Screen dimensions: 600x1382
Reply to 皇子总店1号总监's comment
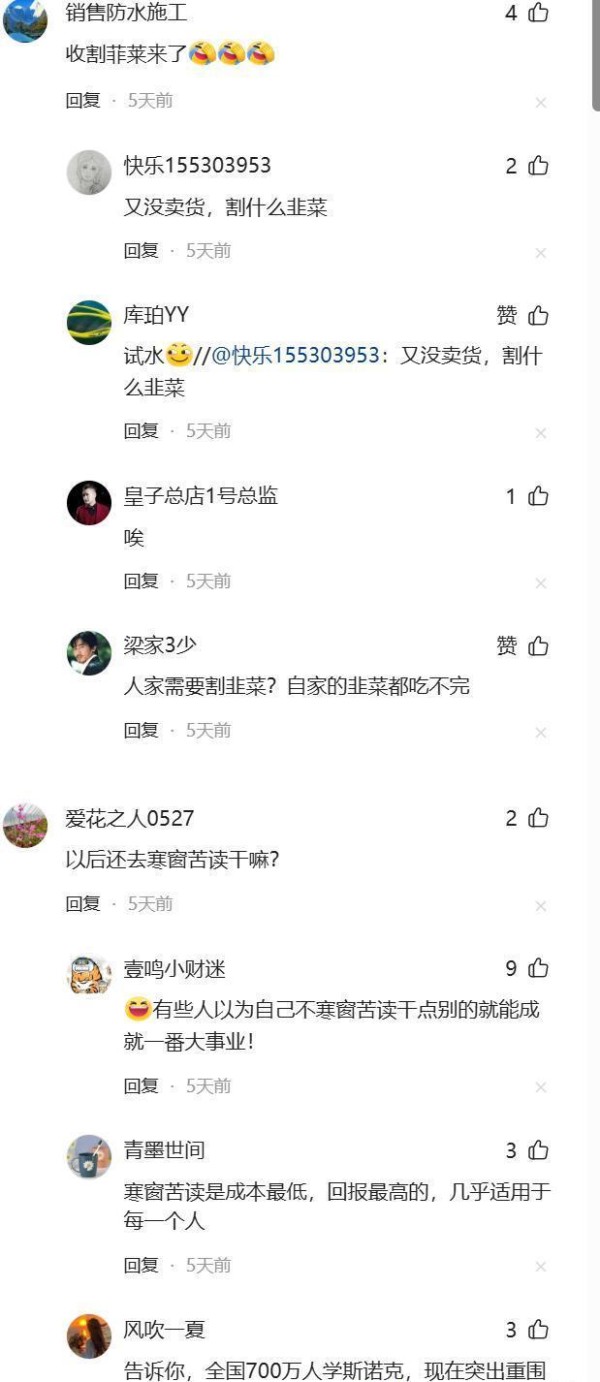coord(141,581)
